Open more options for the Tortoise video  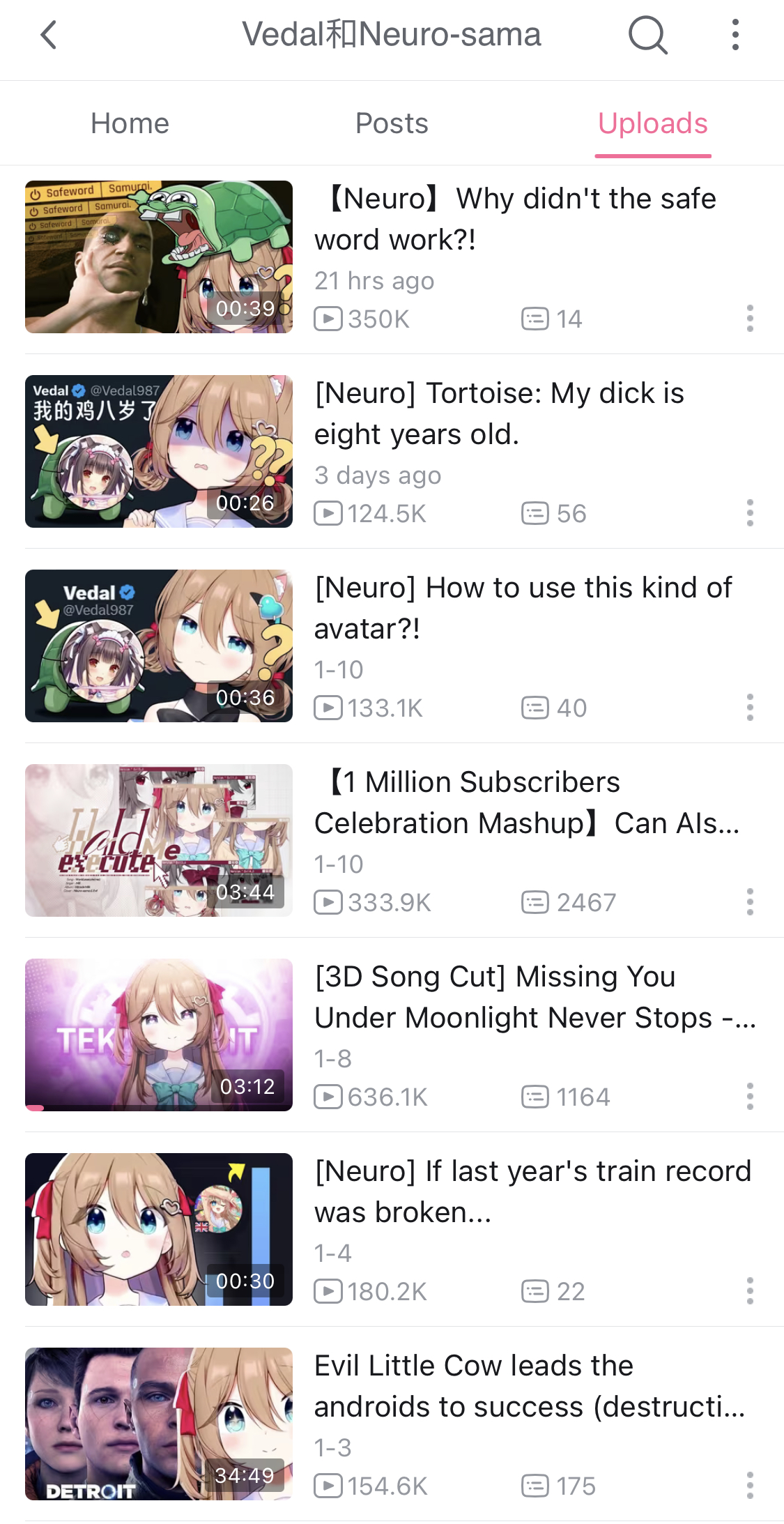click(x=750, y=513)
